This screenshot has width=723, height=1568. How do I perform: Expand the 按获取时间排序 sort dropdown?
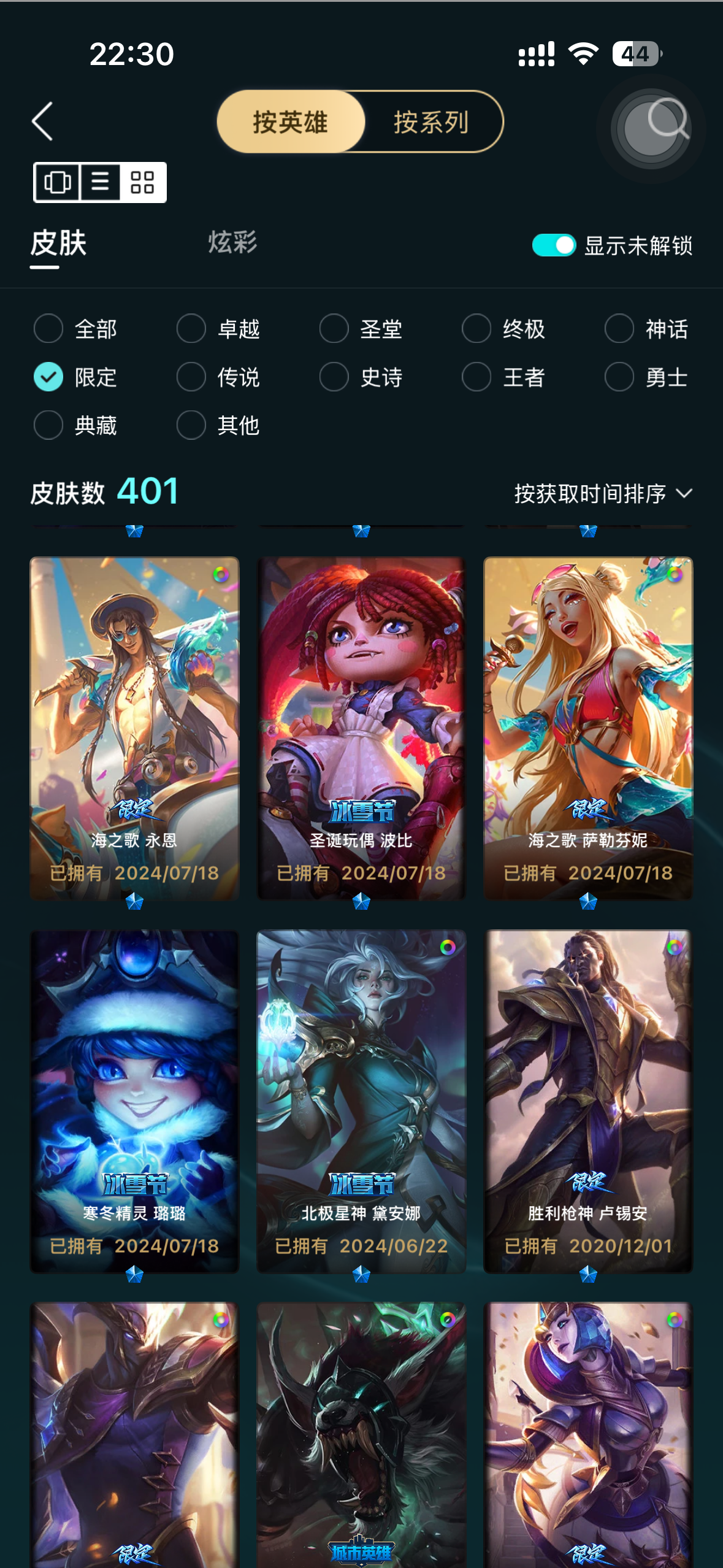tap(603, 493)
